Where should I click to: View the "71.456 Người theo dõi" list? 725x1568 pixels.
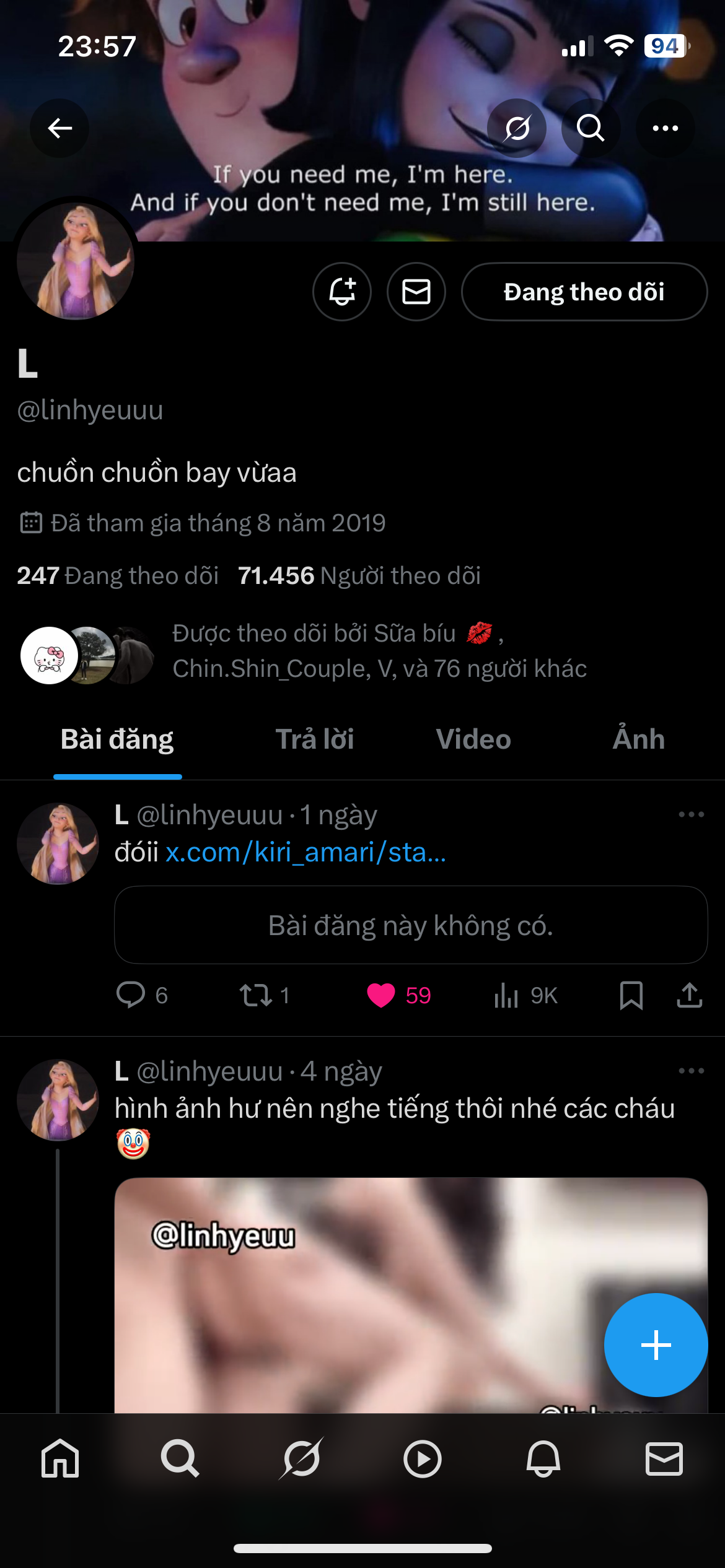359,576
